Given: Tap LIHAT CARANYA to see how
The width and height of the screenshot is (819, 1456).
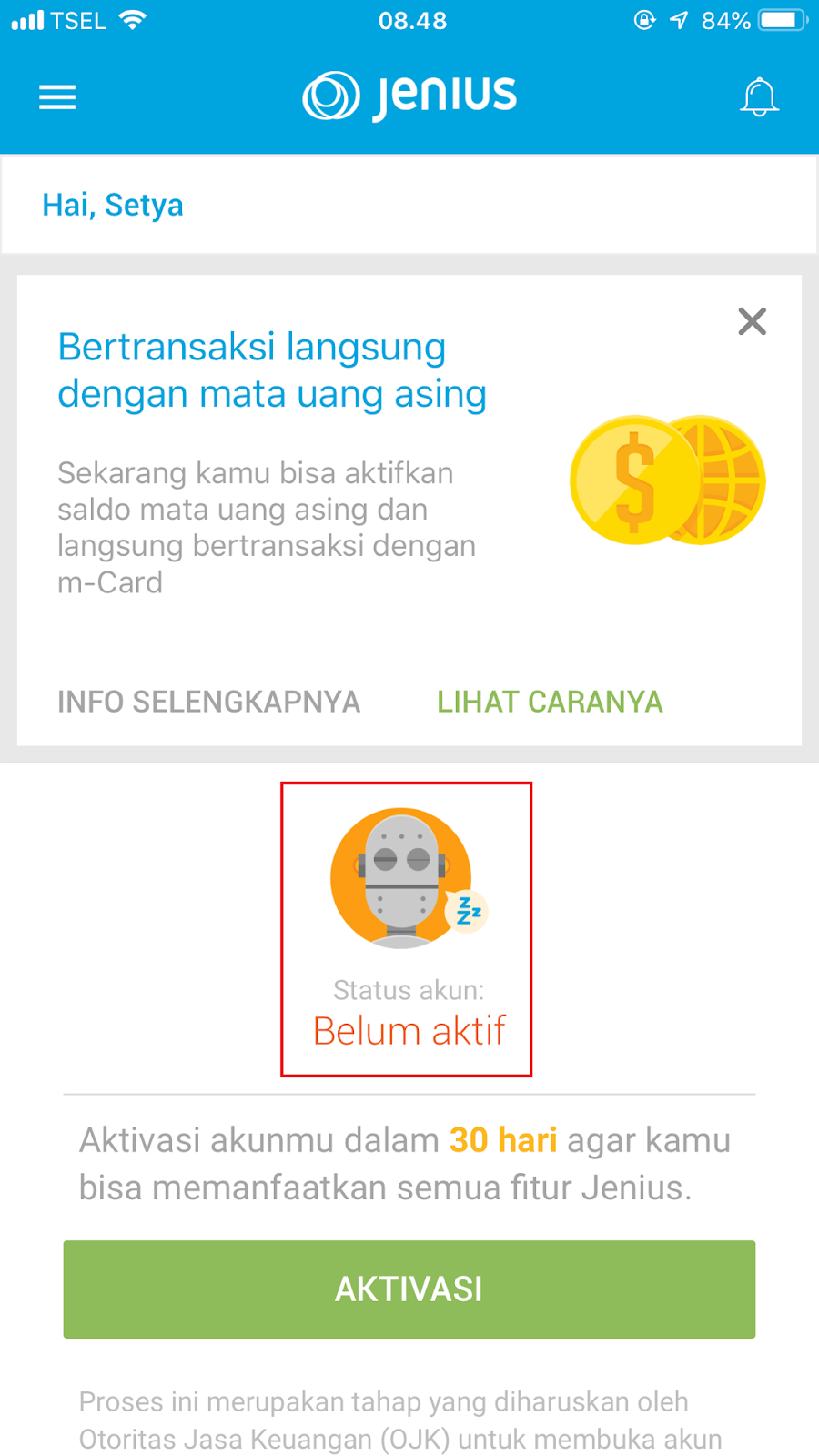Looking at the screenshot, I should (x=550, y=702).
